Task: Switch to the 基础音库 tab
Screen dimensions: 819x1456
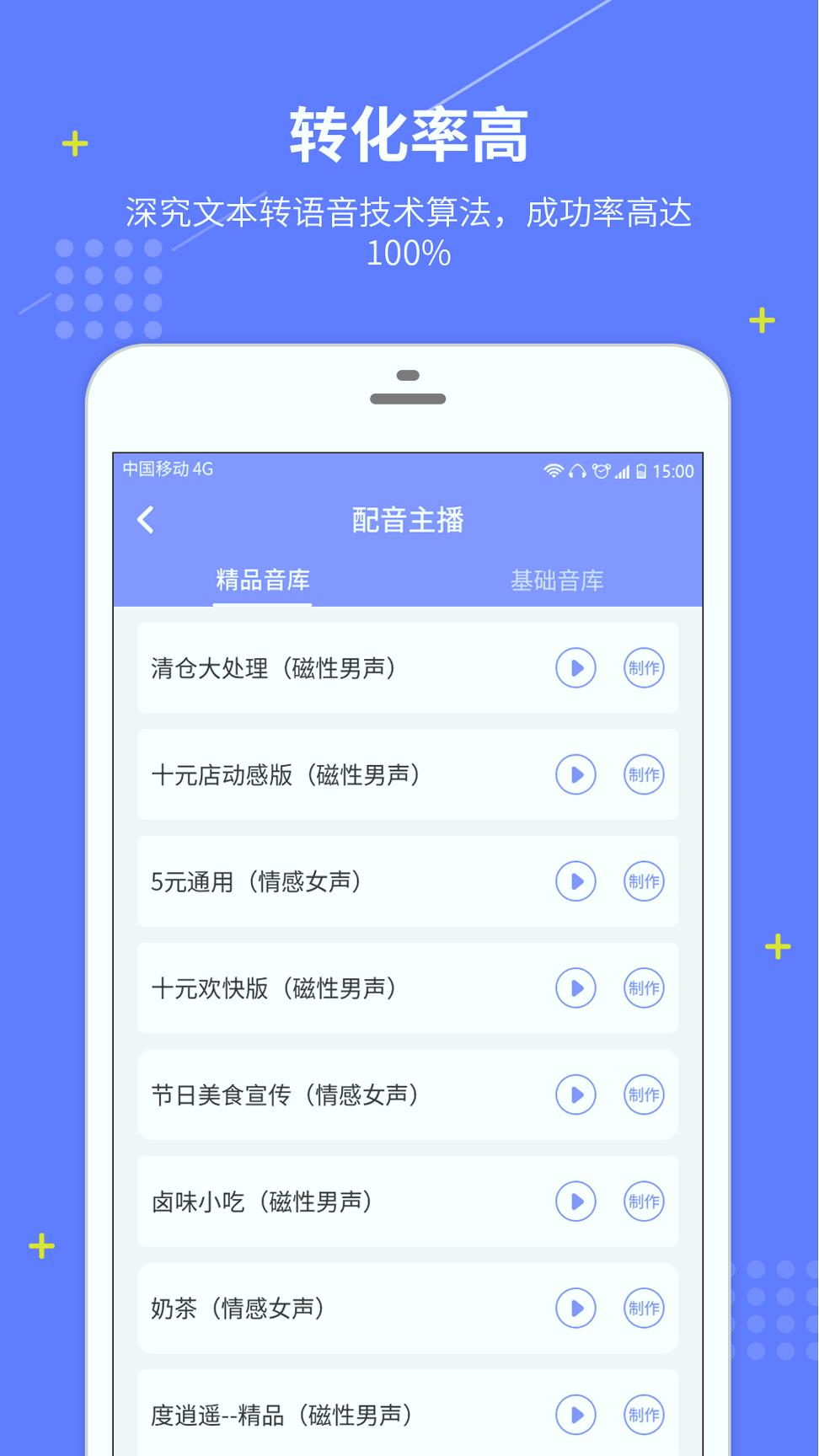Action: (557, 580)
